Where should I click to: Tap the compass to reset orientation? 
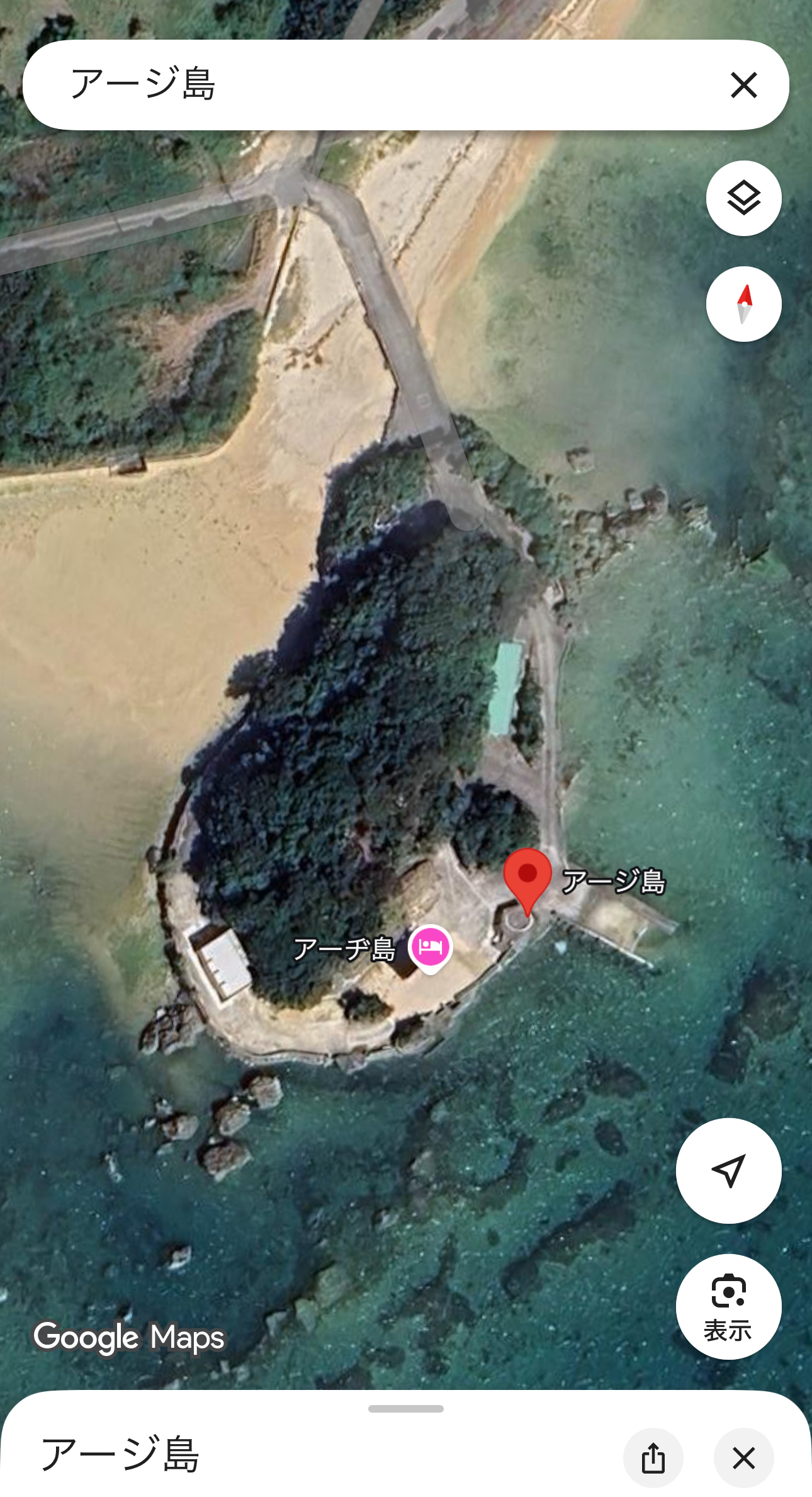pos(743,304)
